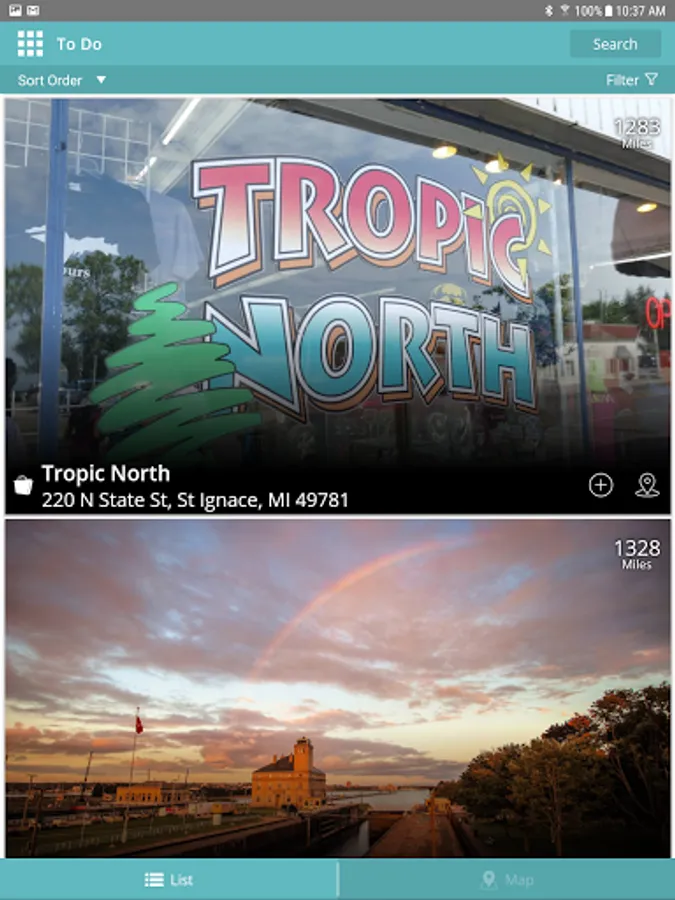Open the Tropic North listing card
The width and height of the screenshot is (675, 900).
[x=338, y=306]
